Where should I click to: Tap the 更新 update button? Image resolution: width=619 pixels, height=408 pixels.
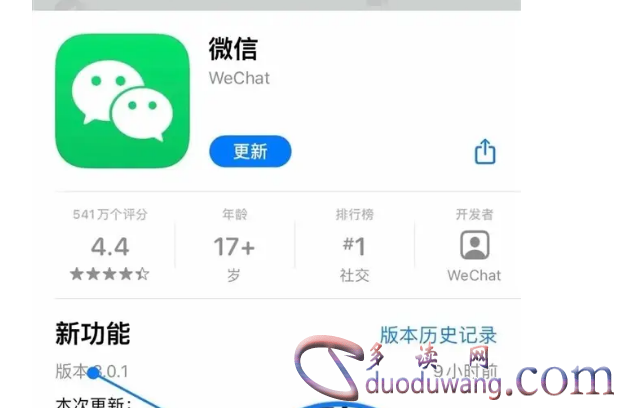tap(250, 151)
